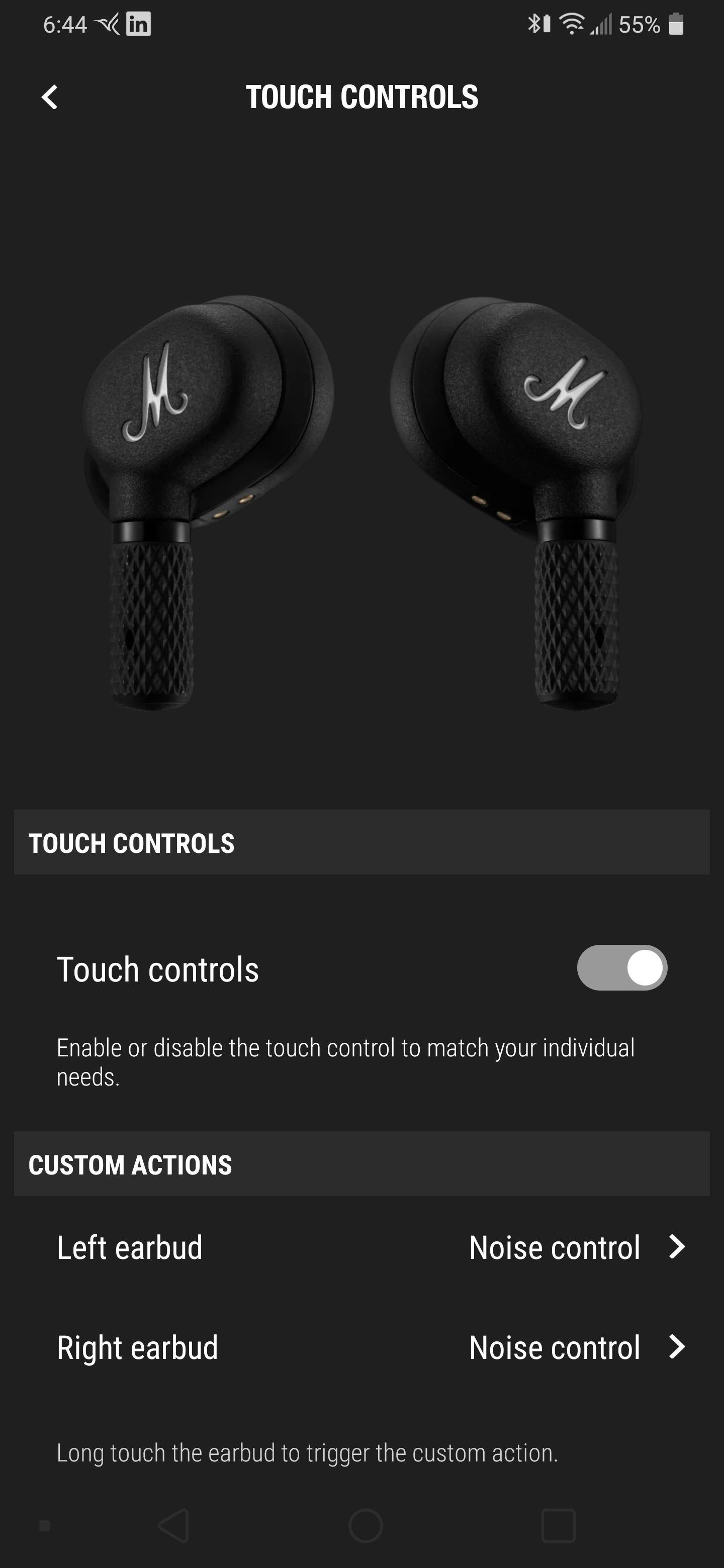This screenshot has height=1568, width=724.
Task: Open Left earbud custom action setting
Action: click(361, 1247)
